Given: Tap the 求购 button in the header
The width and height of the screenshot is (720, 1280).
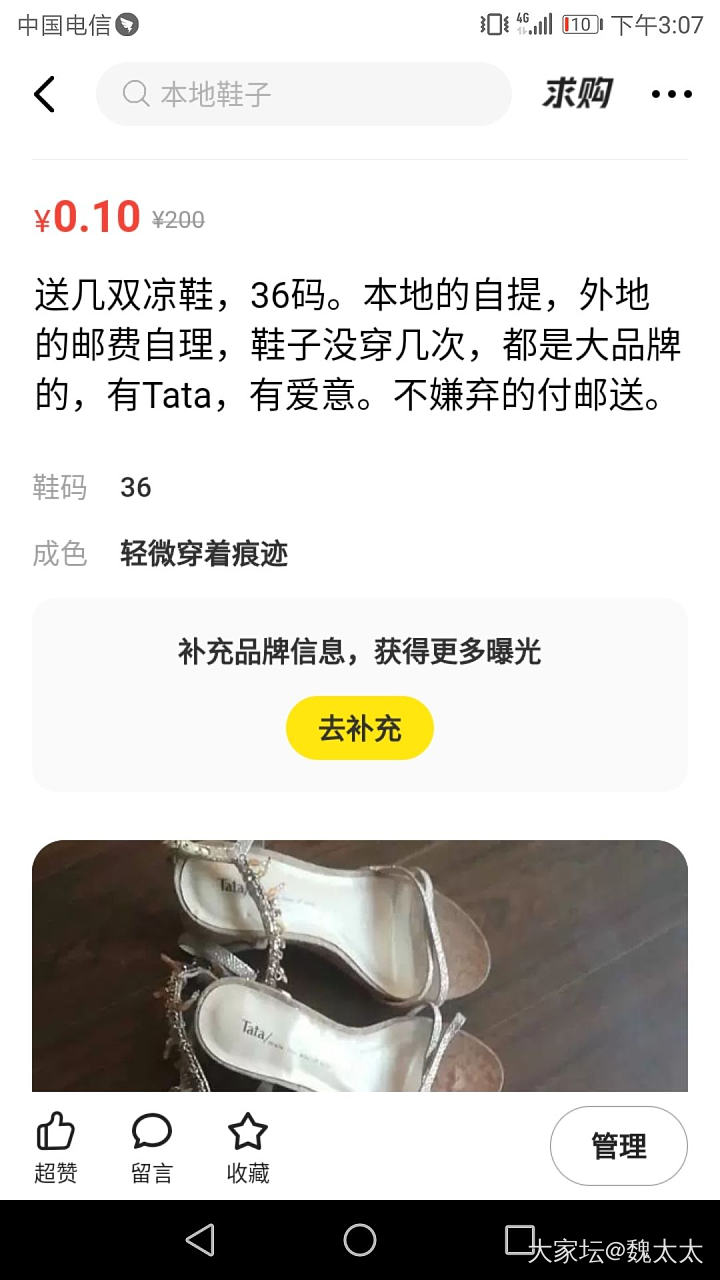Looking at the screenshot, I should 577,94.
